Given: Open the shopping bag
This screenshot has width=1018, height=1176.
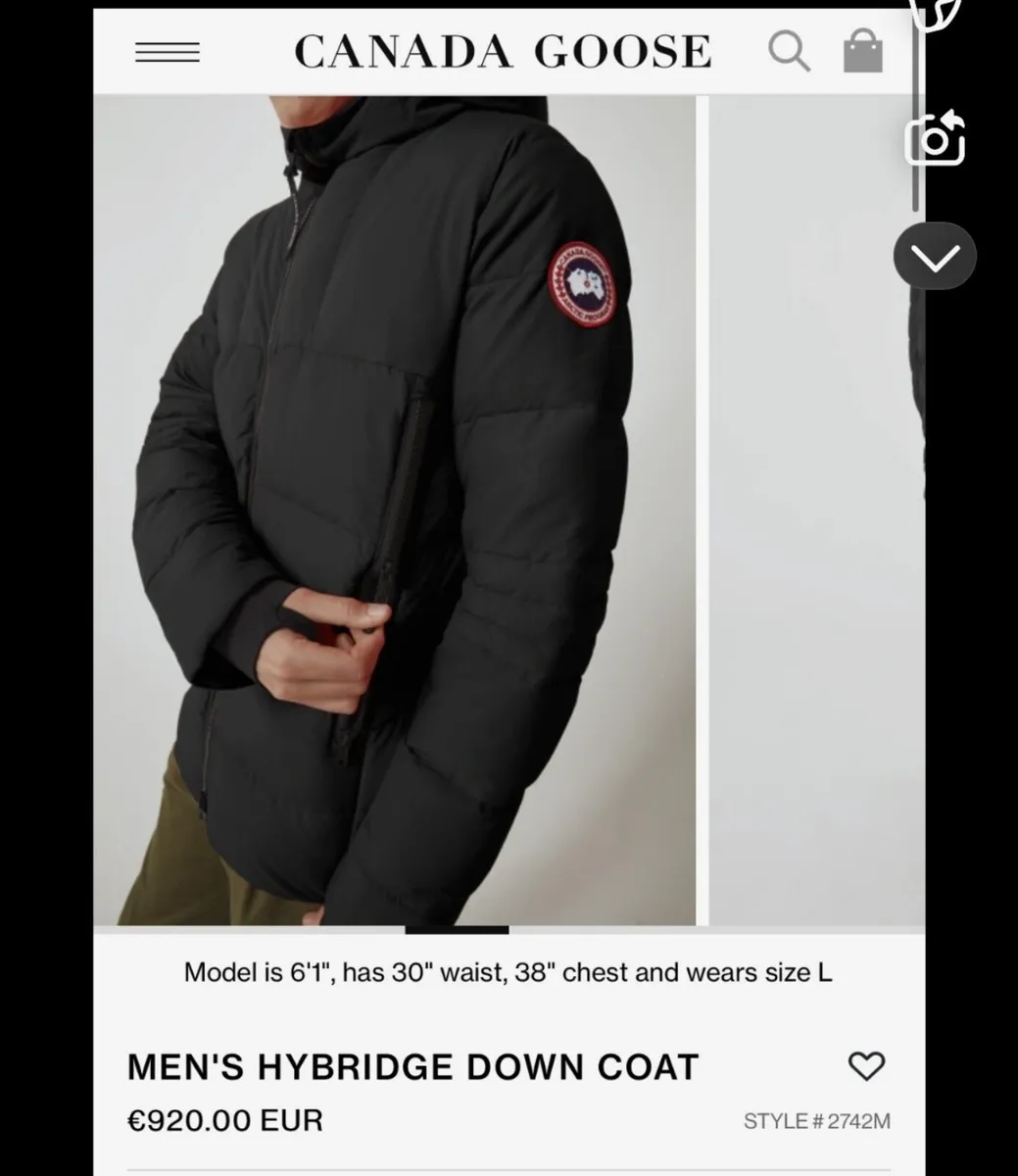Looking at the screenshot, I should (x=862, y=51).
